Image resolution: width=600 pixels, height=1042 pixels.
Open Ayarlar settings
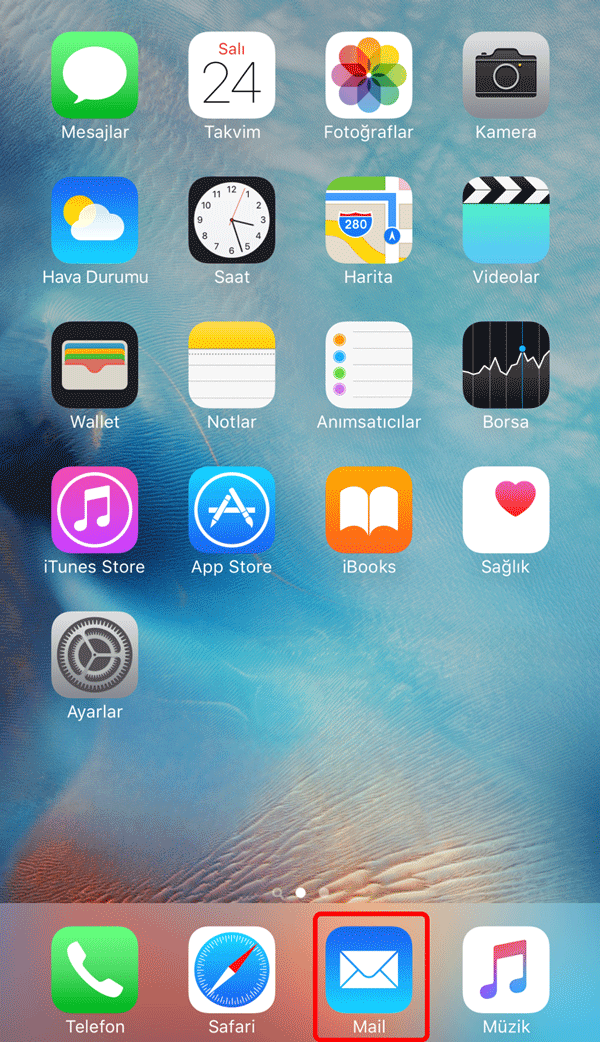[x=95, y=655]
